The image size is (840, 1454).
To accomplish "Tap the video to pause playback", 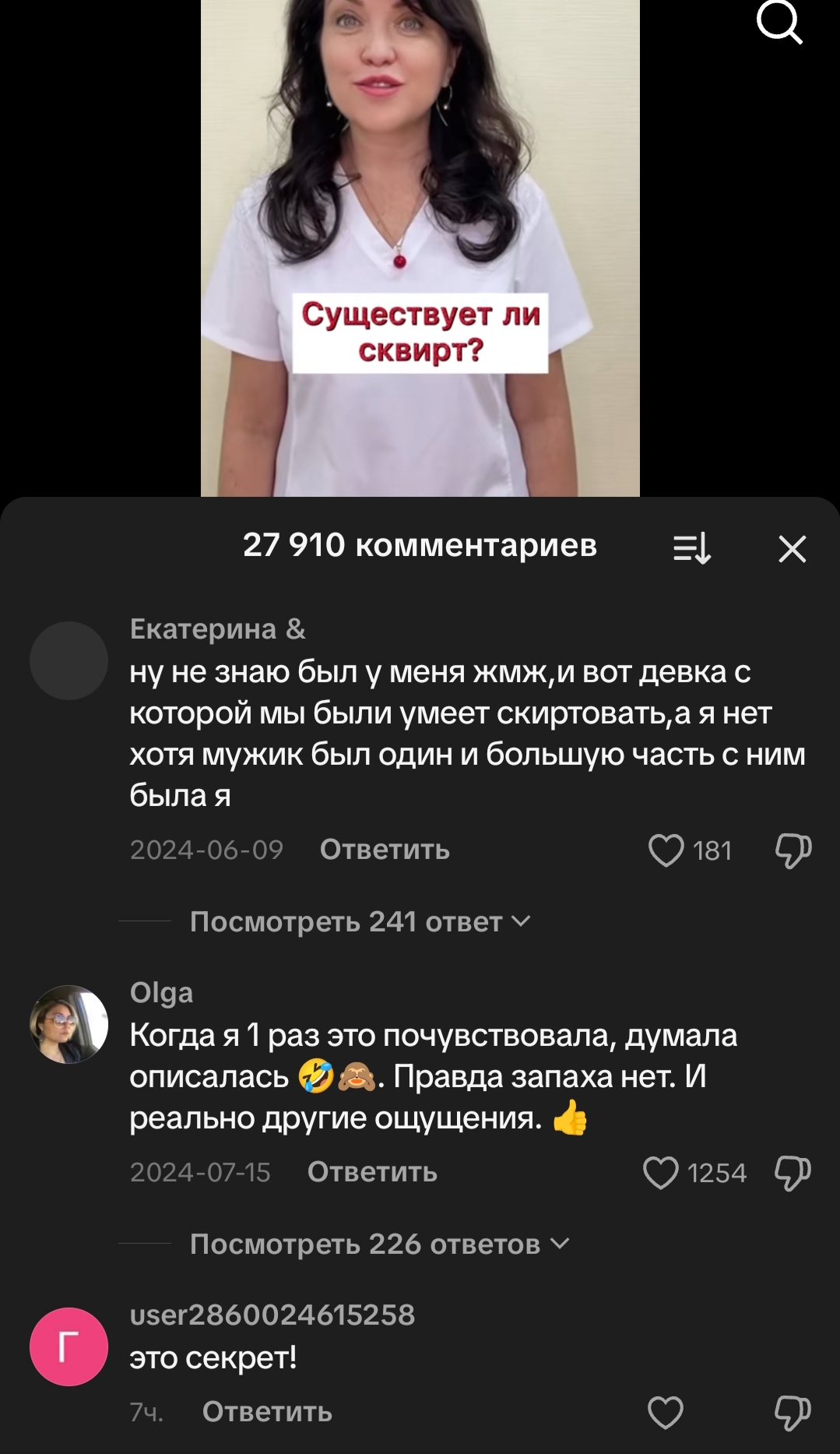I will pyautogui.click(x=420, y=195).
